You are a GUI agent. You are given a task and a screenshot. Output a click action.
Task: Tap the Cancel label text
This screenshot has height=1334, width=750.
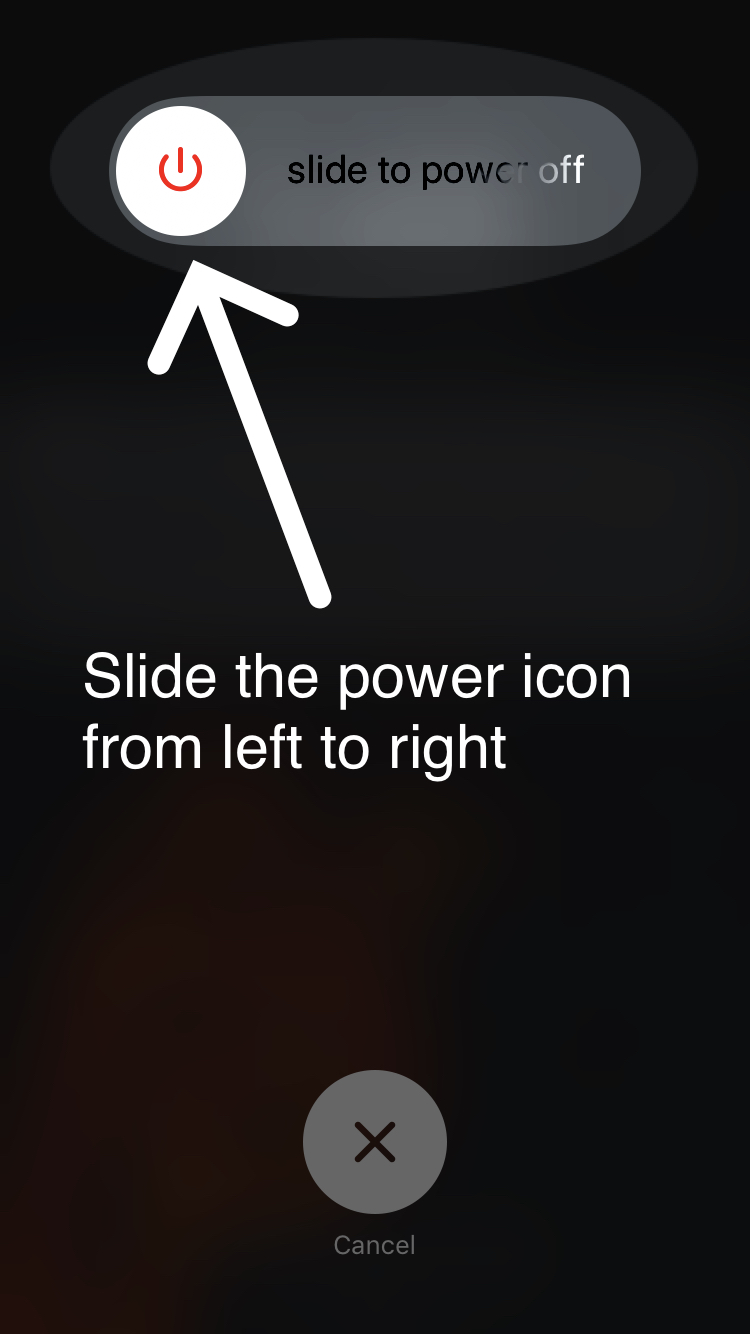tap(374, 1245)
